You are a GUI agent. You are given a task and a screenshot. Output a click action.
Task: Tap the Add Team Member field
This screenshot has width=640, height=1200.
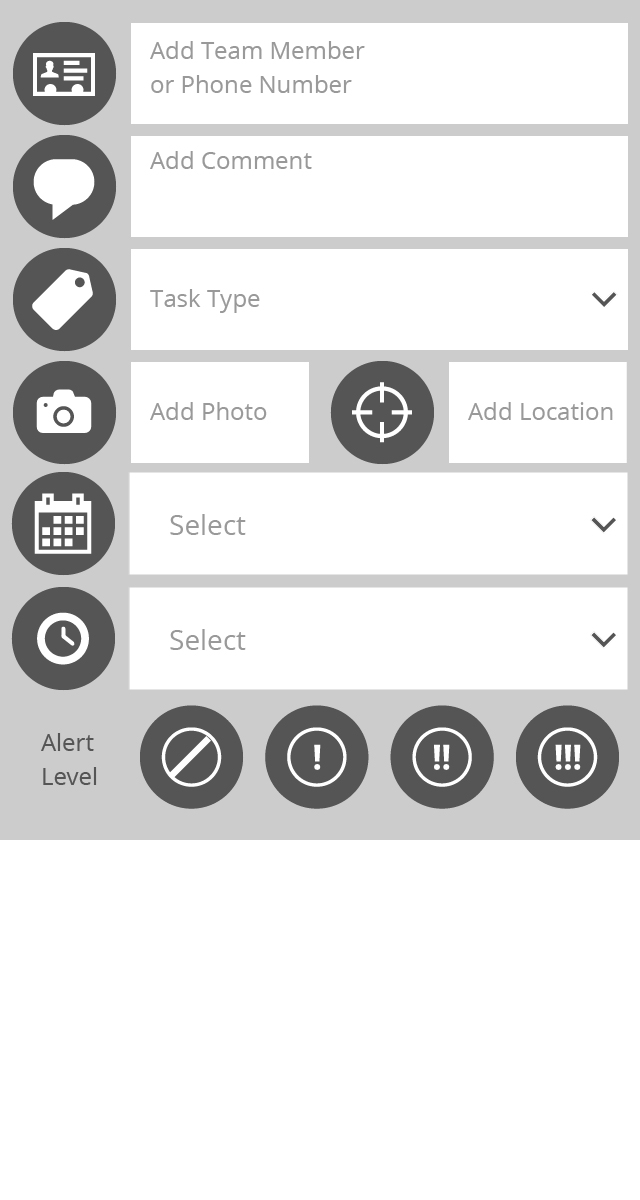[x=379, y=73]
